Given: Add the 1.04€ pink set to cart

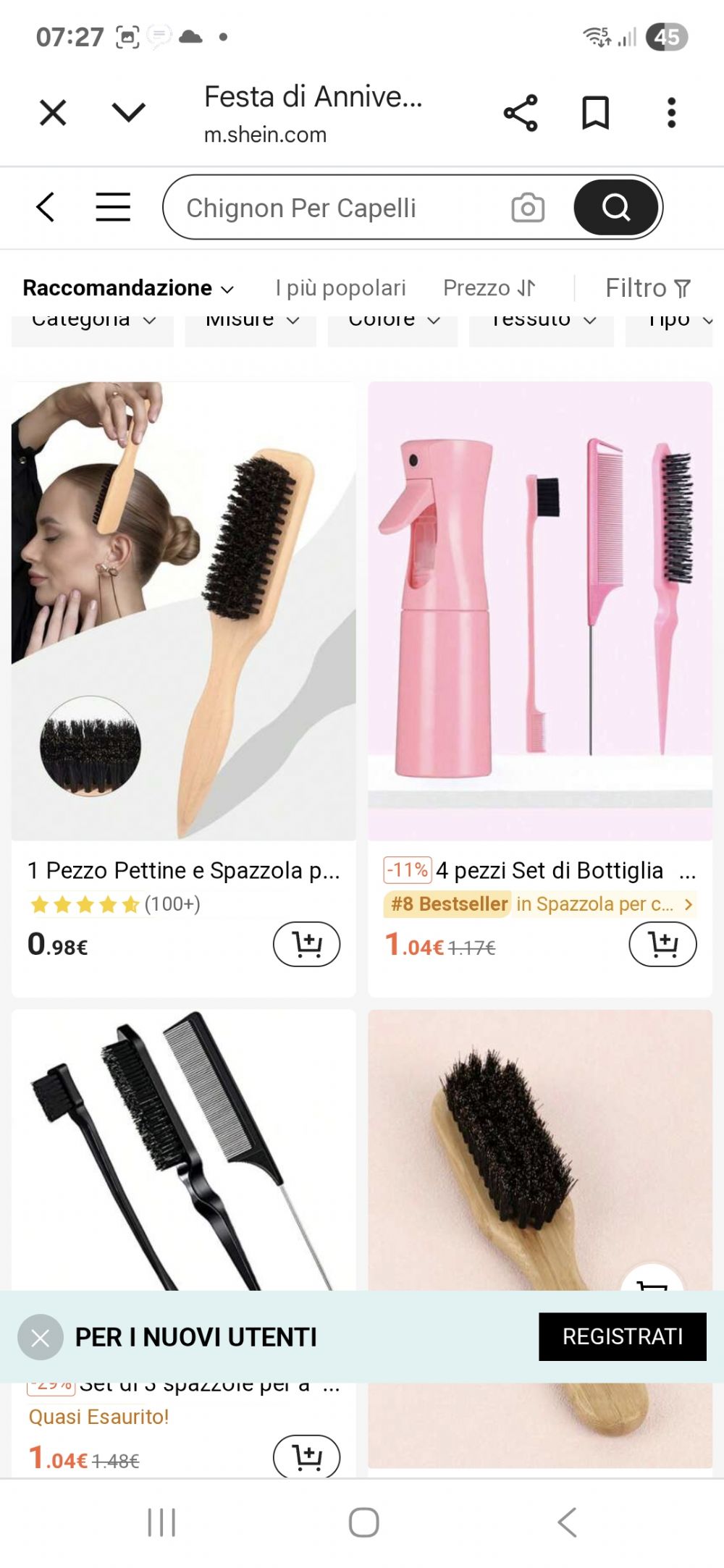Looking at the screenshot, I should (662, 944).
